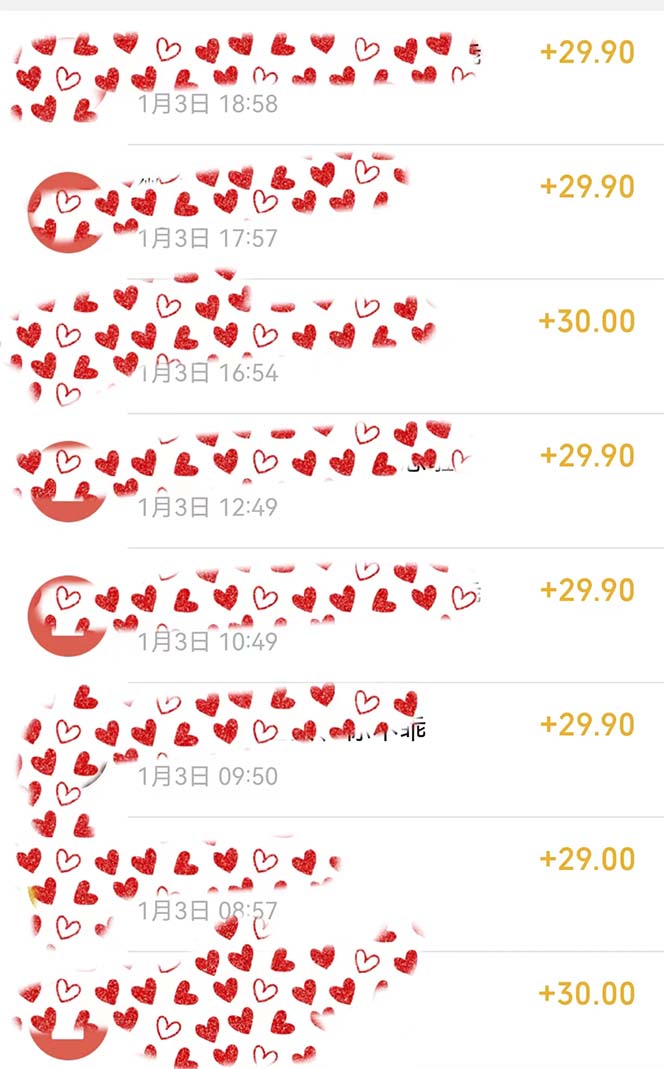Open the transaction received at 12:49
Screen dimensions: 664x1069
(x=332, y=481)
